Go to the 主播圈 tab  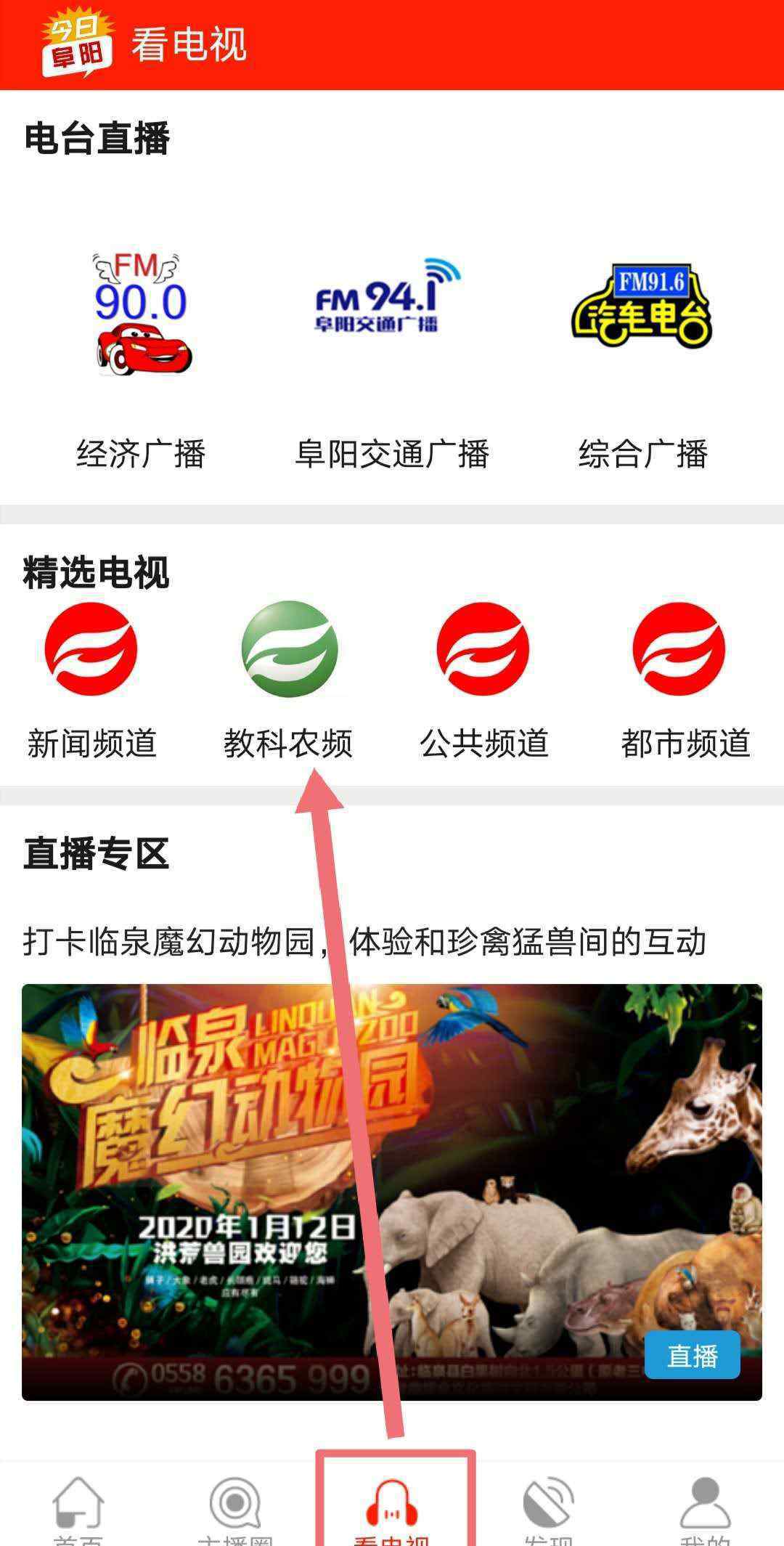click(x=235, y=1510)
